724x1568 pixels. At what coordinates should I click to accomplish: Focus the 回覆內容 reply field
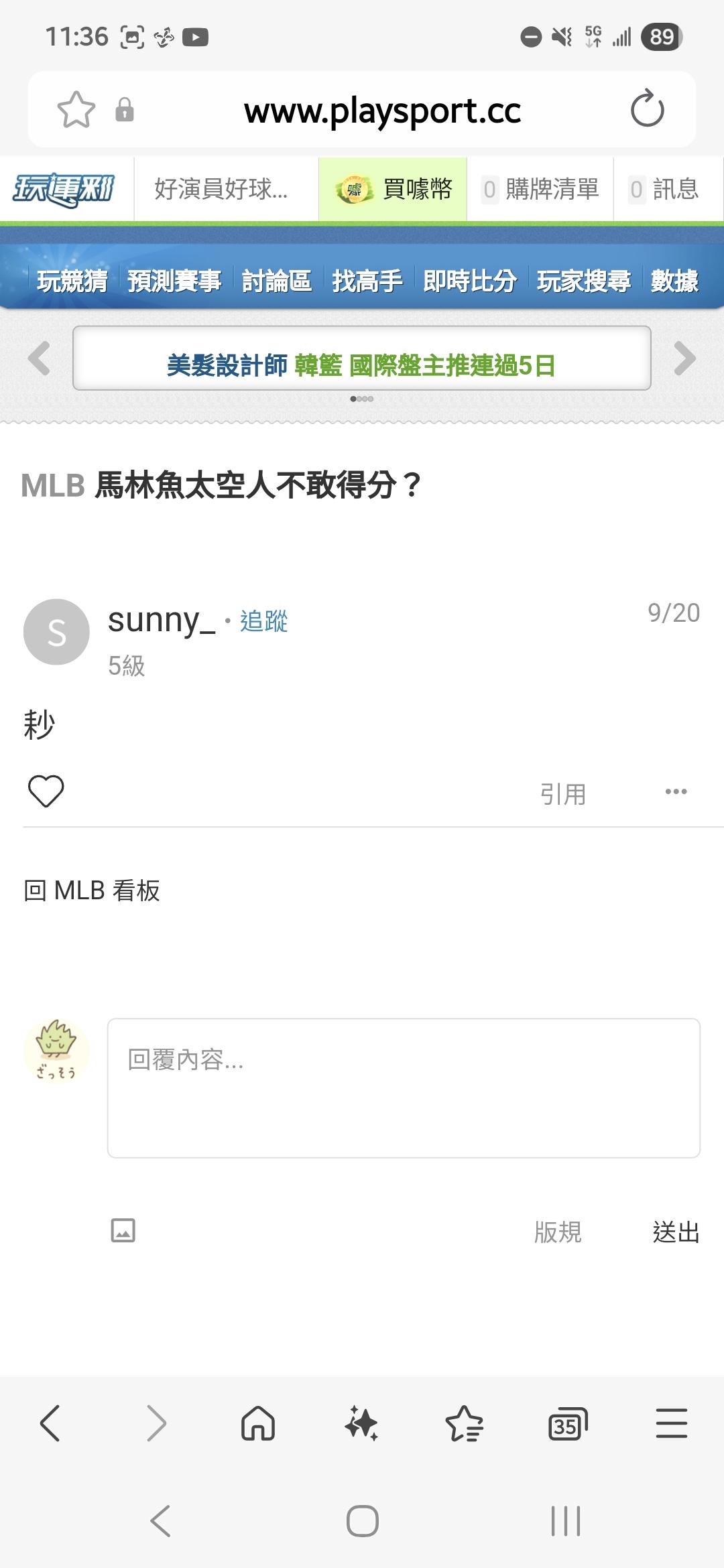(404, 1088)
